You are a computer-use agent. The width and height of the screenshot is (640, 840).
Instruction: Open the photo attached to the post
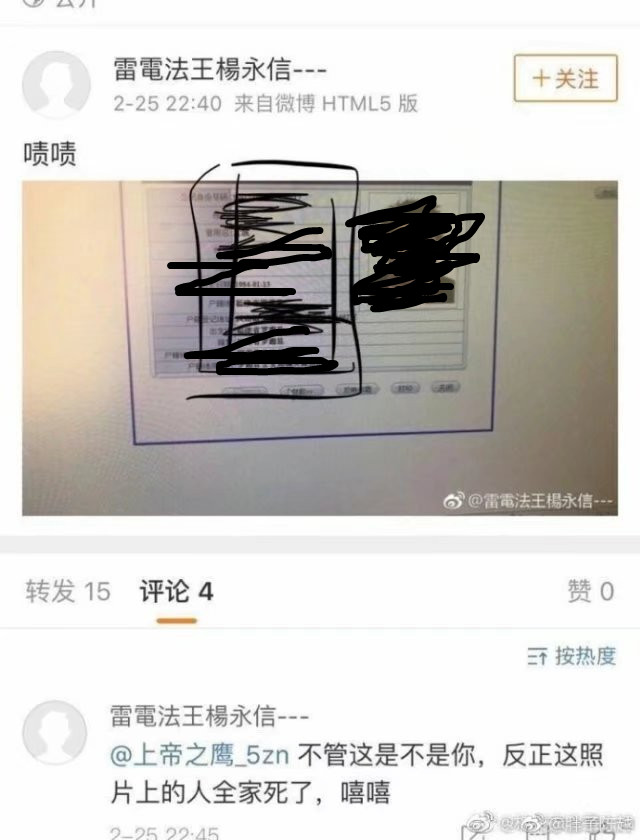[x=319, y=347]
